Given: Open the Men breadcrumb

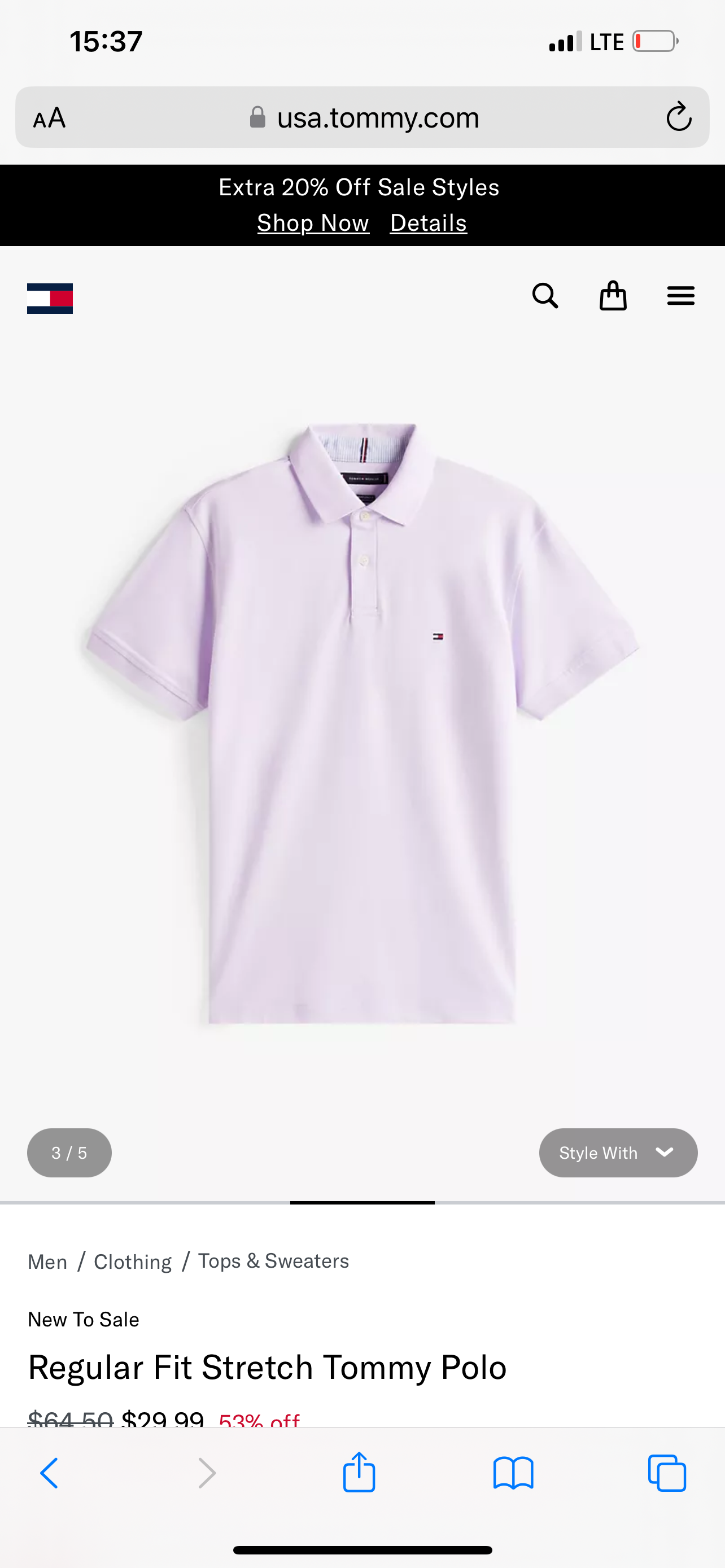Looking at the screenshot, I should click(x=47, y=1261).
